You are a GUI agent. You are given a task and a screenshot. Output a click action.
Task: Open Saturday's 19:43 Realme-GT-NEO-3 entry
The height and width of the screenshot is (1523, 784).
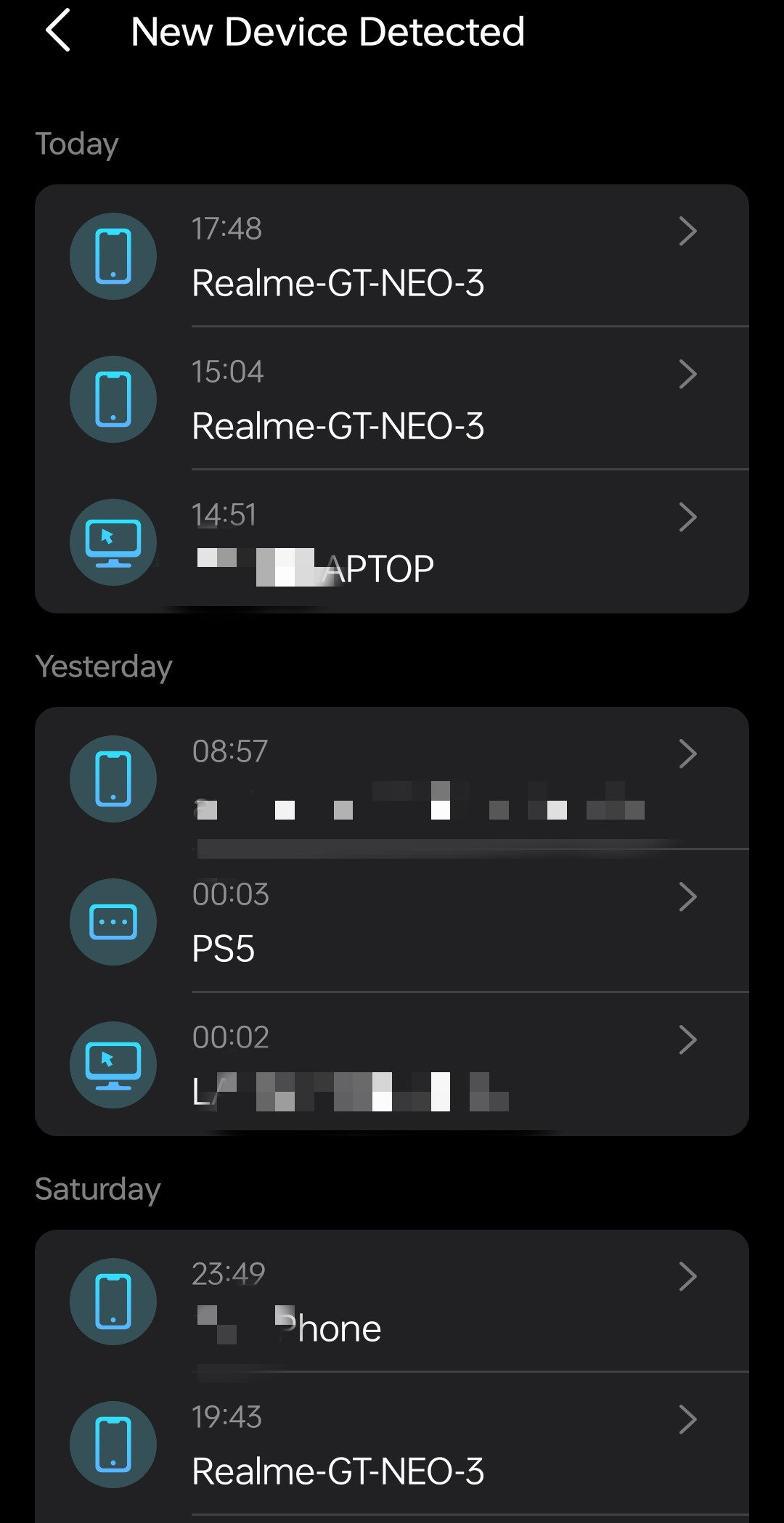coord(392,1444)
